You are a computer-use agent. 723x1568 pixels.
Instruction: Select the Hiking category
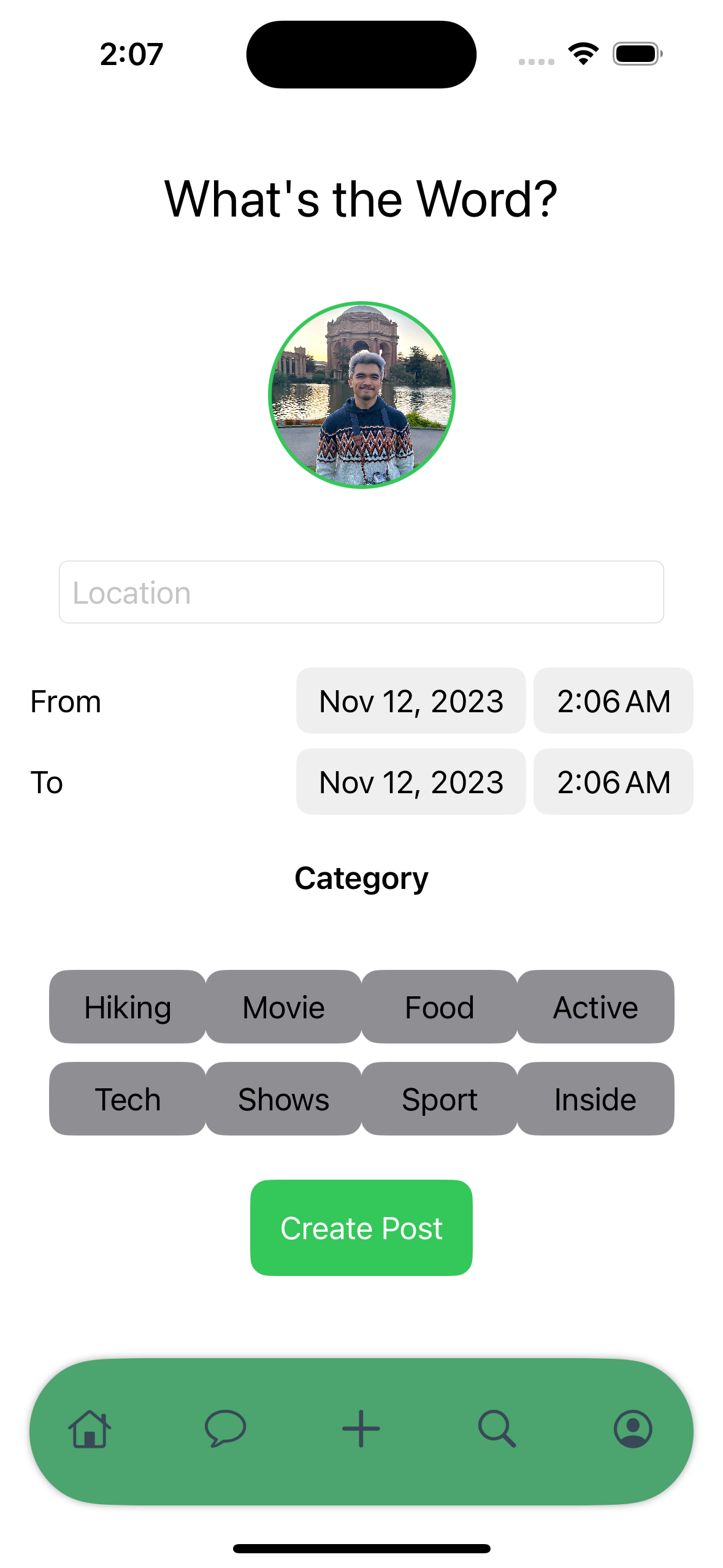[128, 1007]
